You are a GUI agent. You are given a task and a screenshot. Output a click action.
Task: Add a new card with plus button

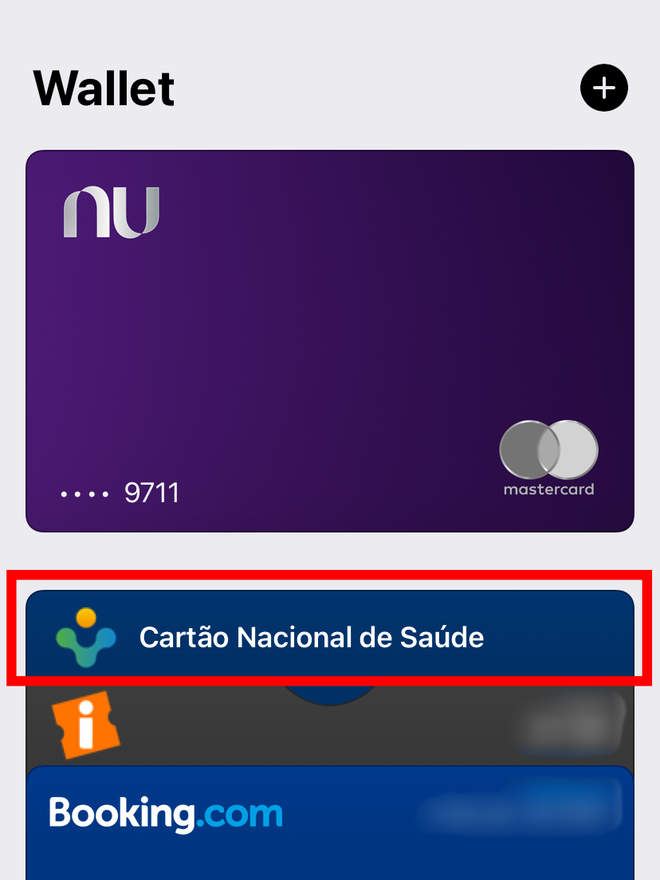coord(603,89)
